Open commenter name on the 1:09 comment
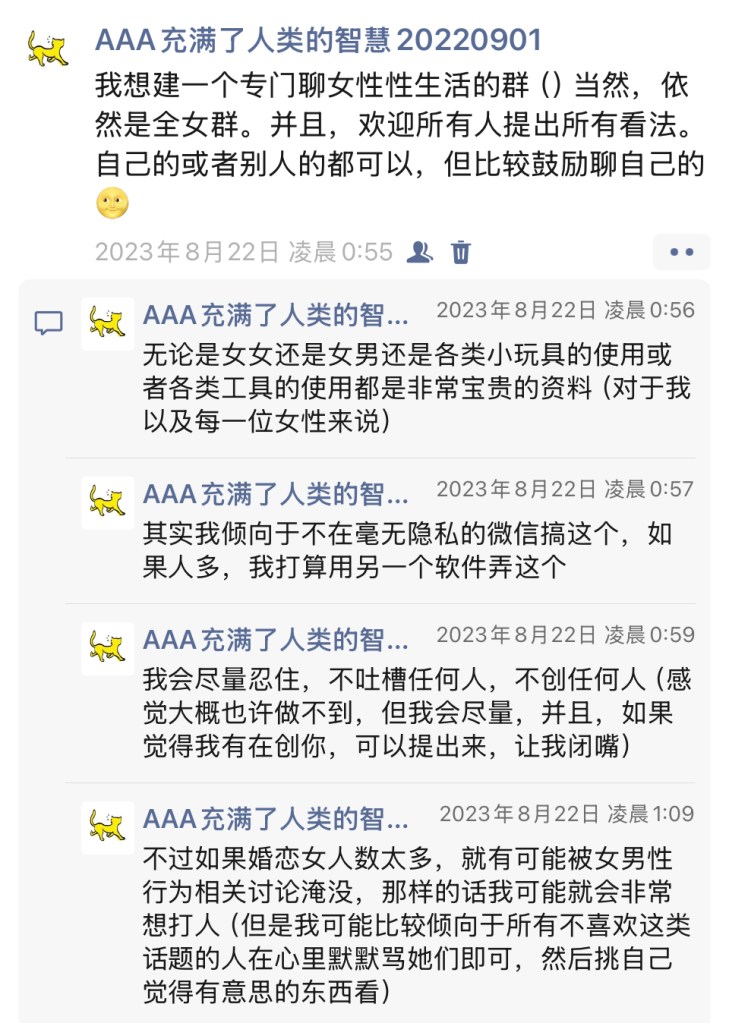The image size is (729, 1023). pos(276,820)
